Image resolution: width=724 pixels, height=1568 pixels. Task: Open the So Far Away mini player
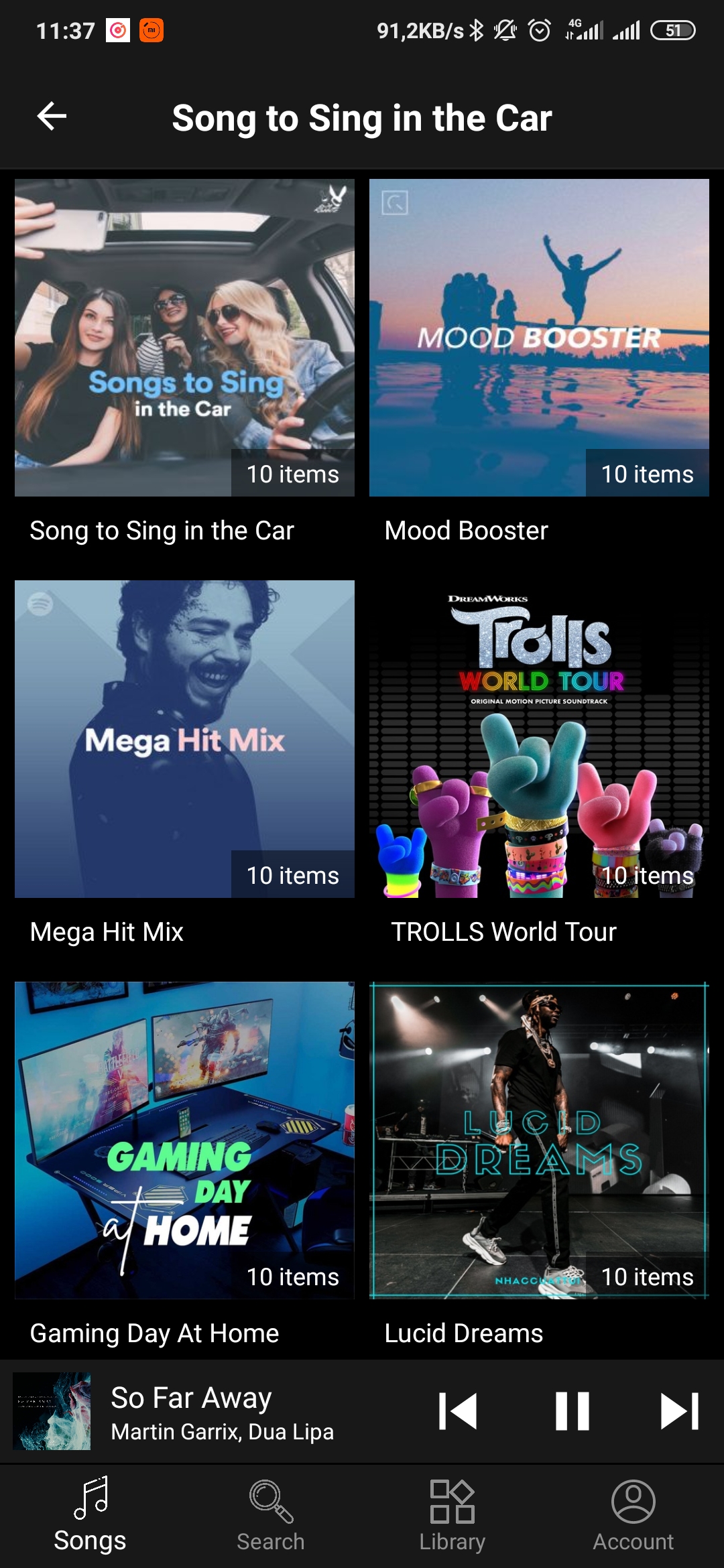tap(221, 1411)
